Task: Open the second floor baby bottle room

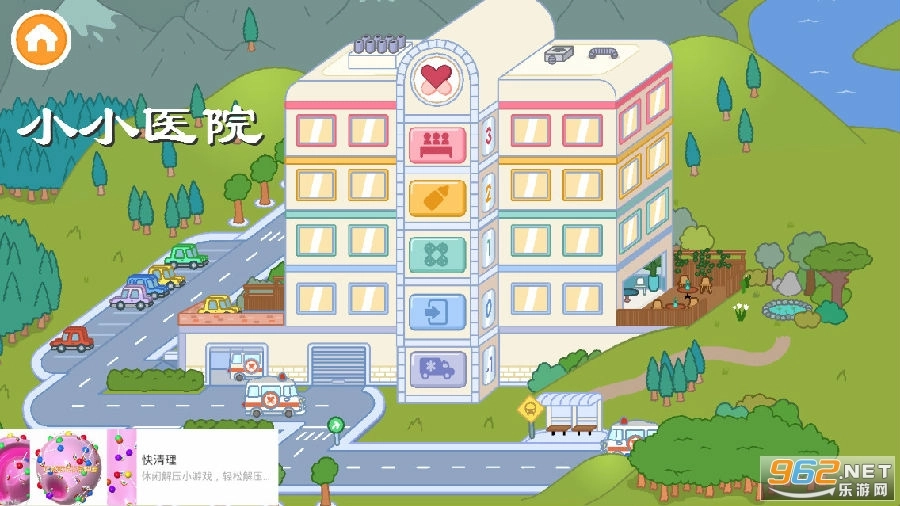Action: click(437, 198)
